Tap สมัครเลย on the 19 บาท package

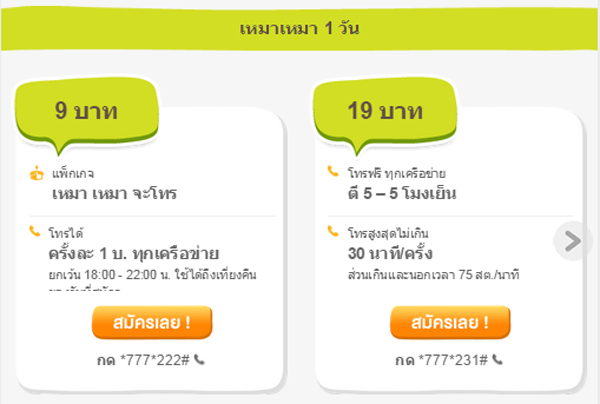point(453,324)
